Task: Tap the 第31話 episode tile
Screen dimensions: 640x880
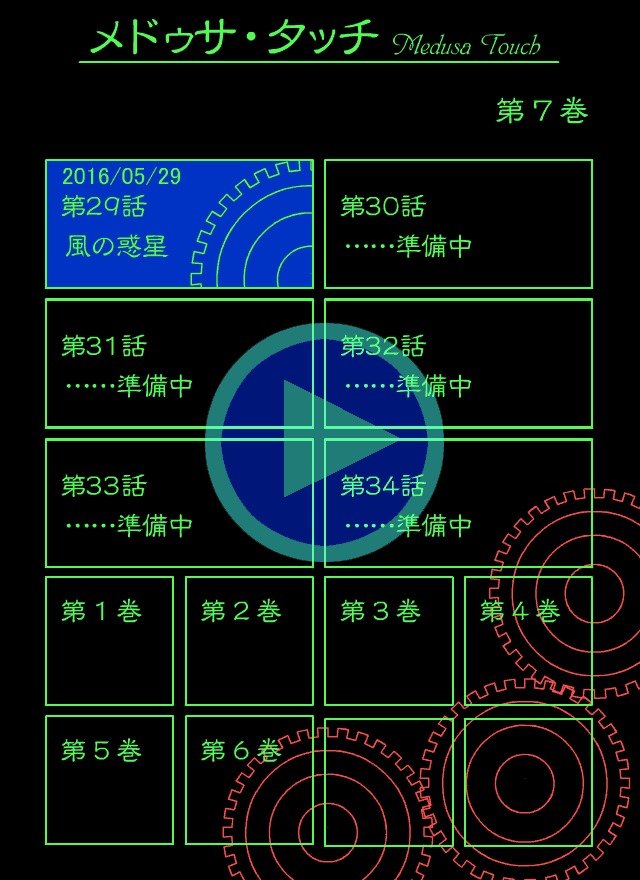Action: coord(120,364)
